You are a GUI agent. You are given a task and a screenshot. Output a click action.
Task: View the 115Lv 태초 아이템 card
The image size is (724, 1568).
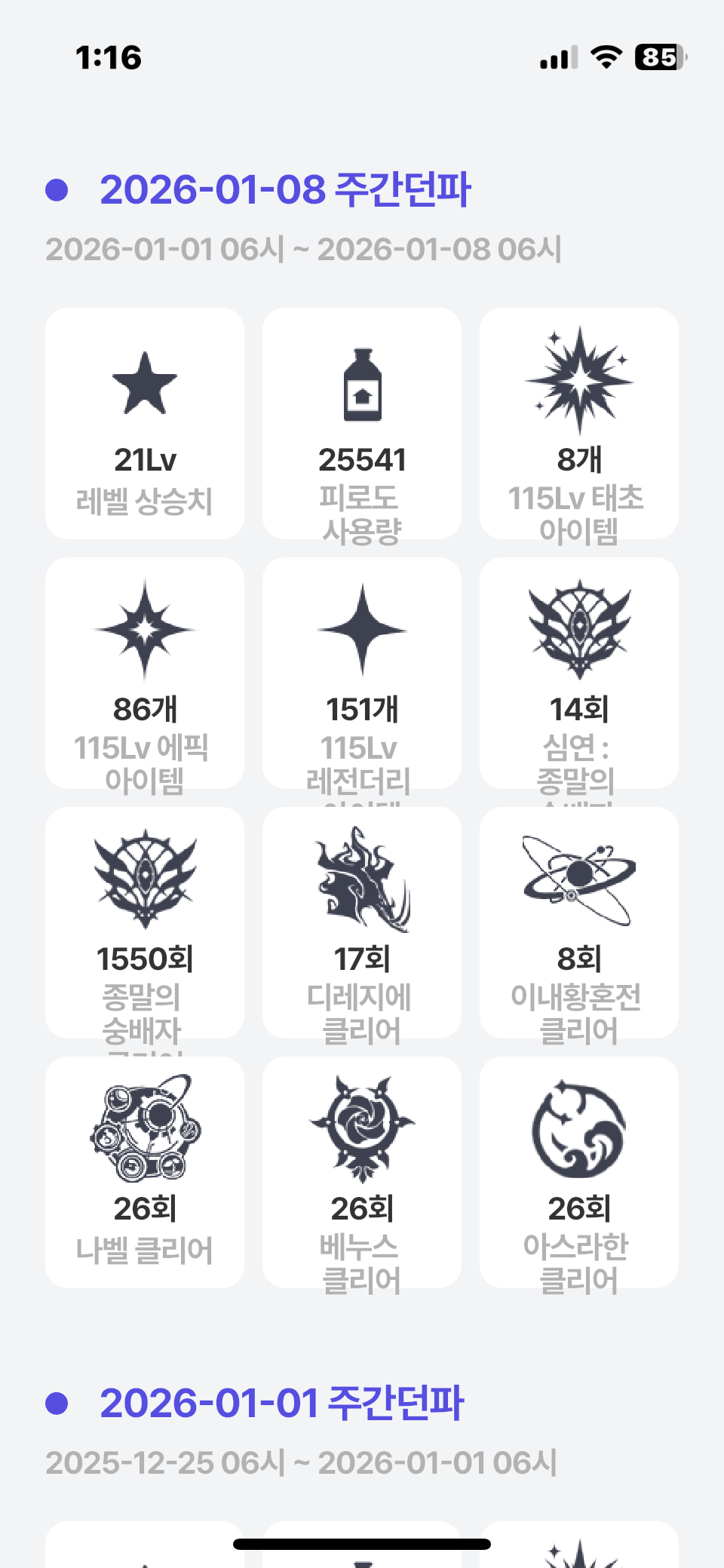pyautogui.click(x=579, y=423)
